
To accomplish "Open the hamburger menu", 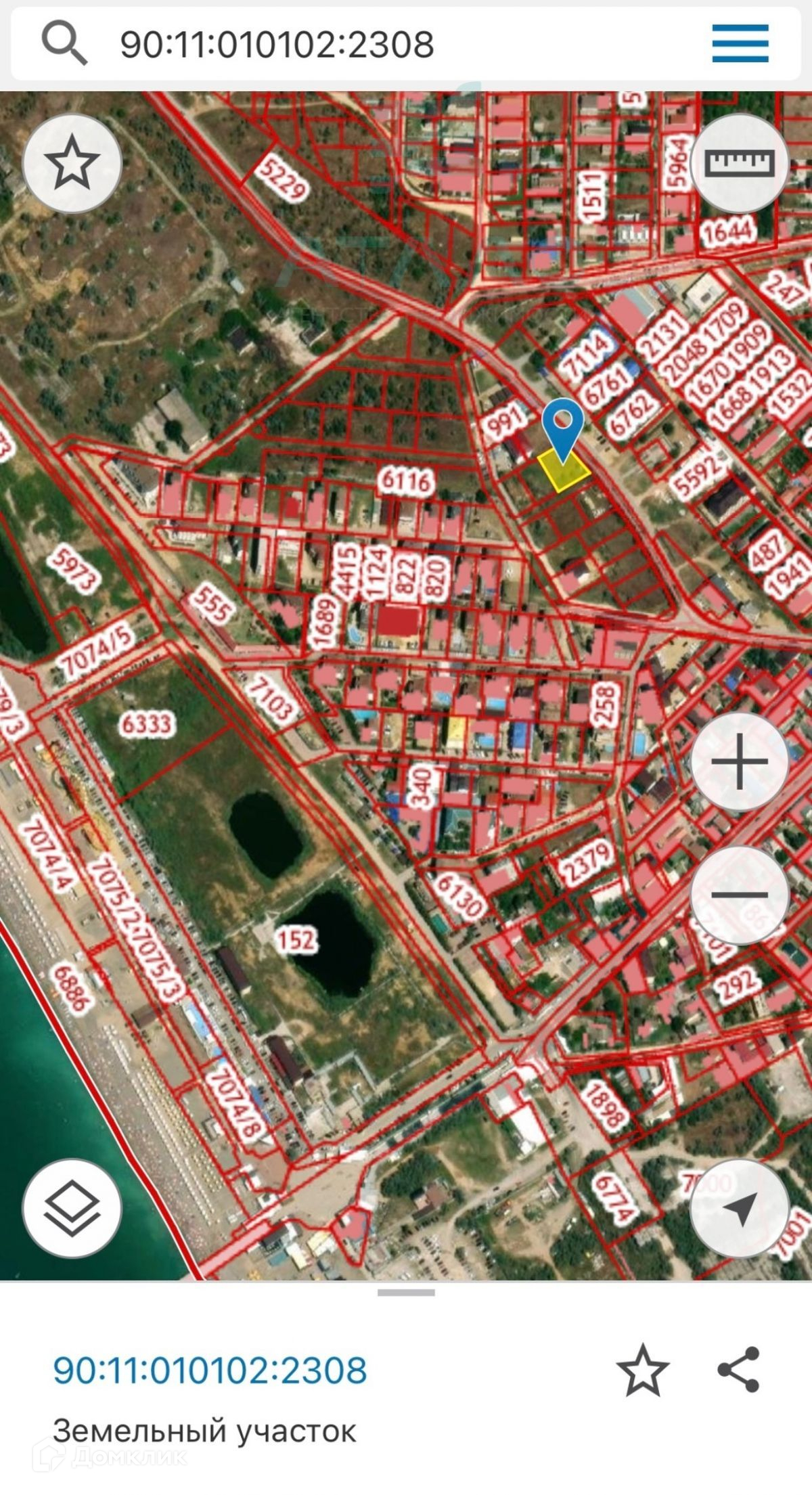I will (x=740, y=43).
